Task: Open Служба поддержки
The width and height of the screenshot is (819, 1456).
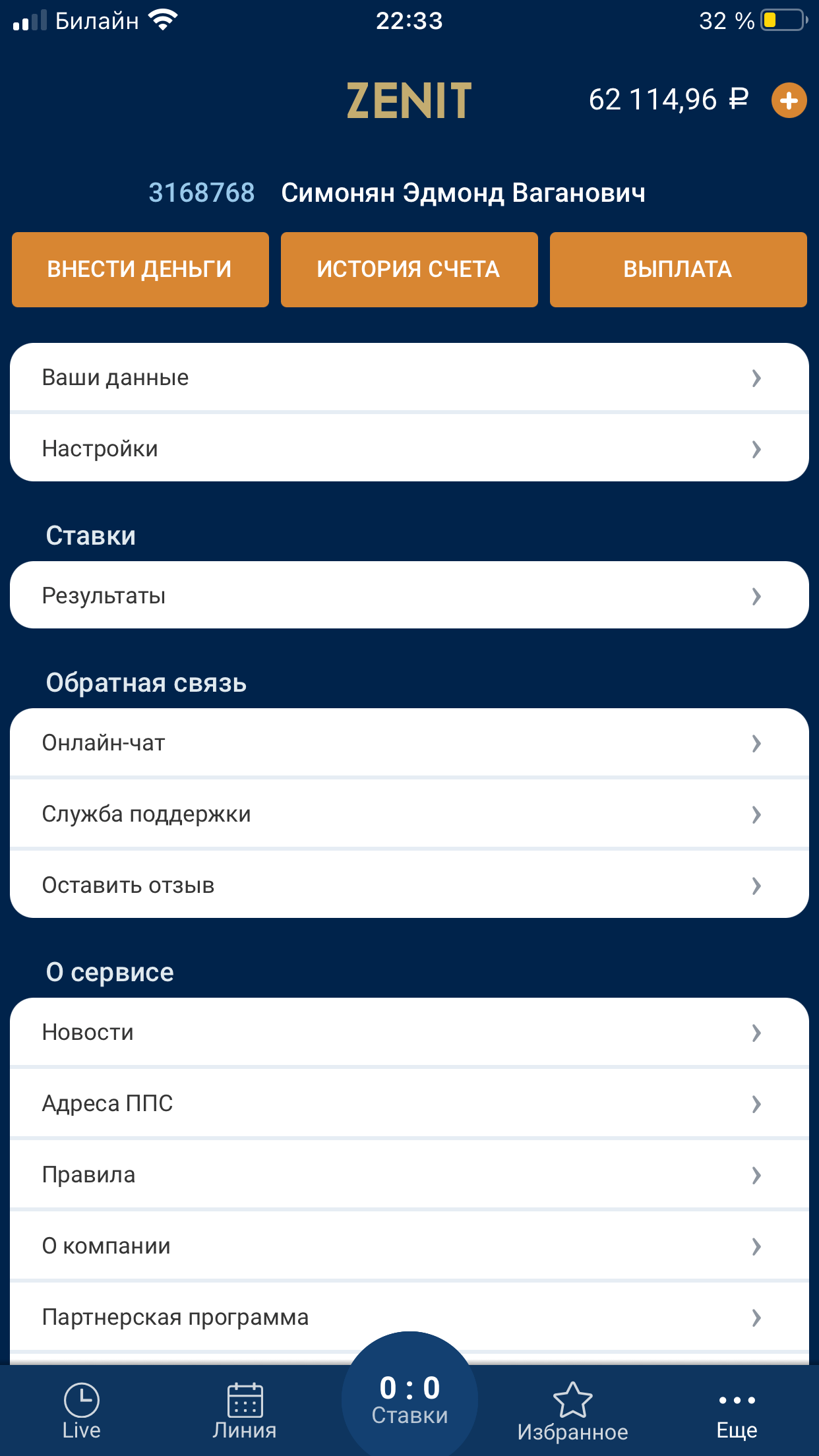Action: point(409,814)
